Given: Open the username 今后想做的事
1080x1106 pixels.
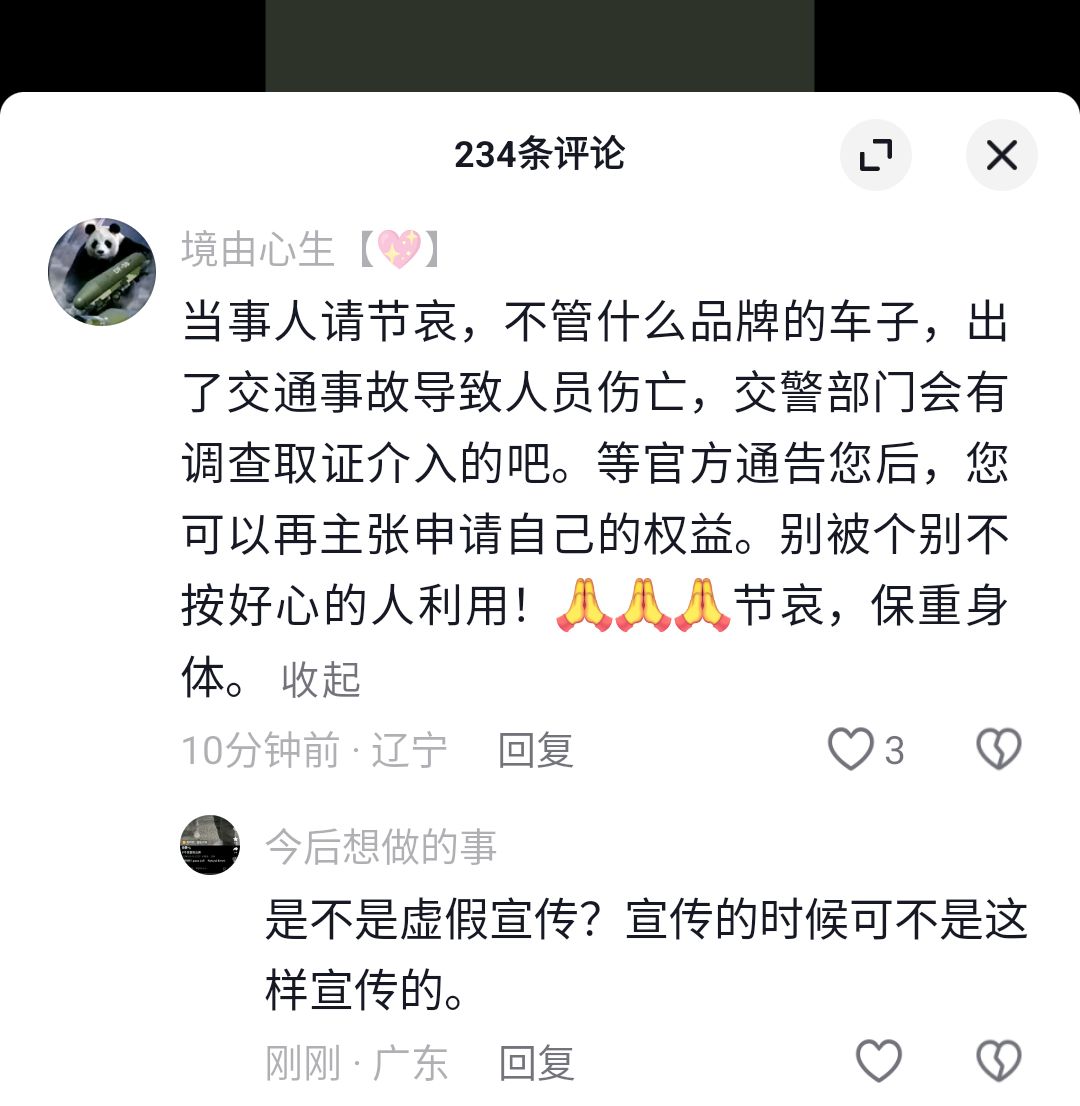Looking at the screenshot, I should point(381,847).
